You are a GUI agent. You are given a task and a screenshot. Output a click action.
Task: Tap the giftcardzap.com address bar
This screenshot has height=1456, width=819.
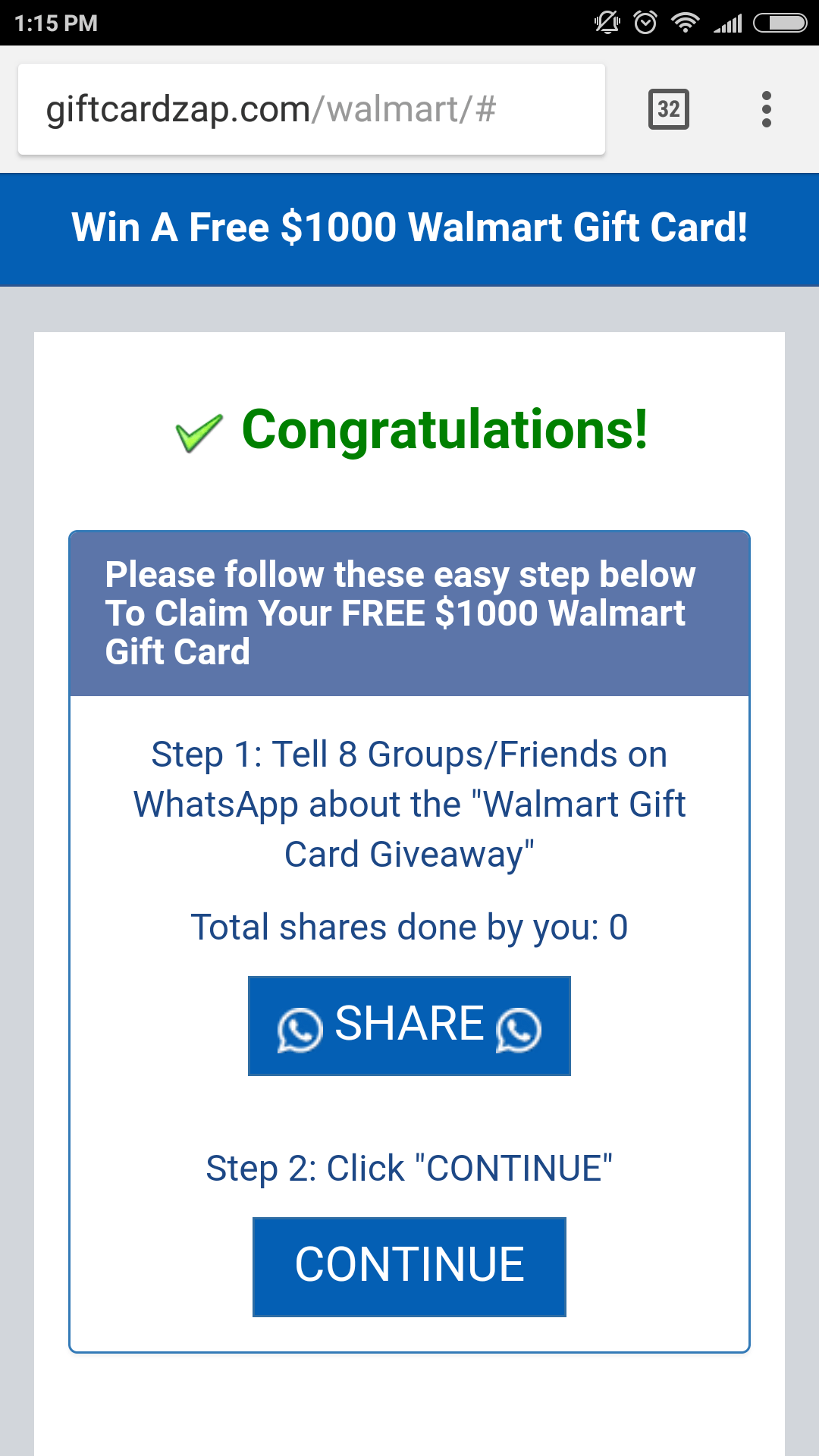(x=311, y=109)
